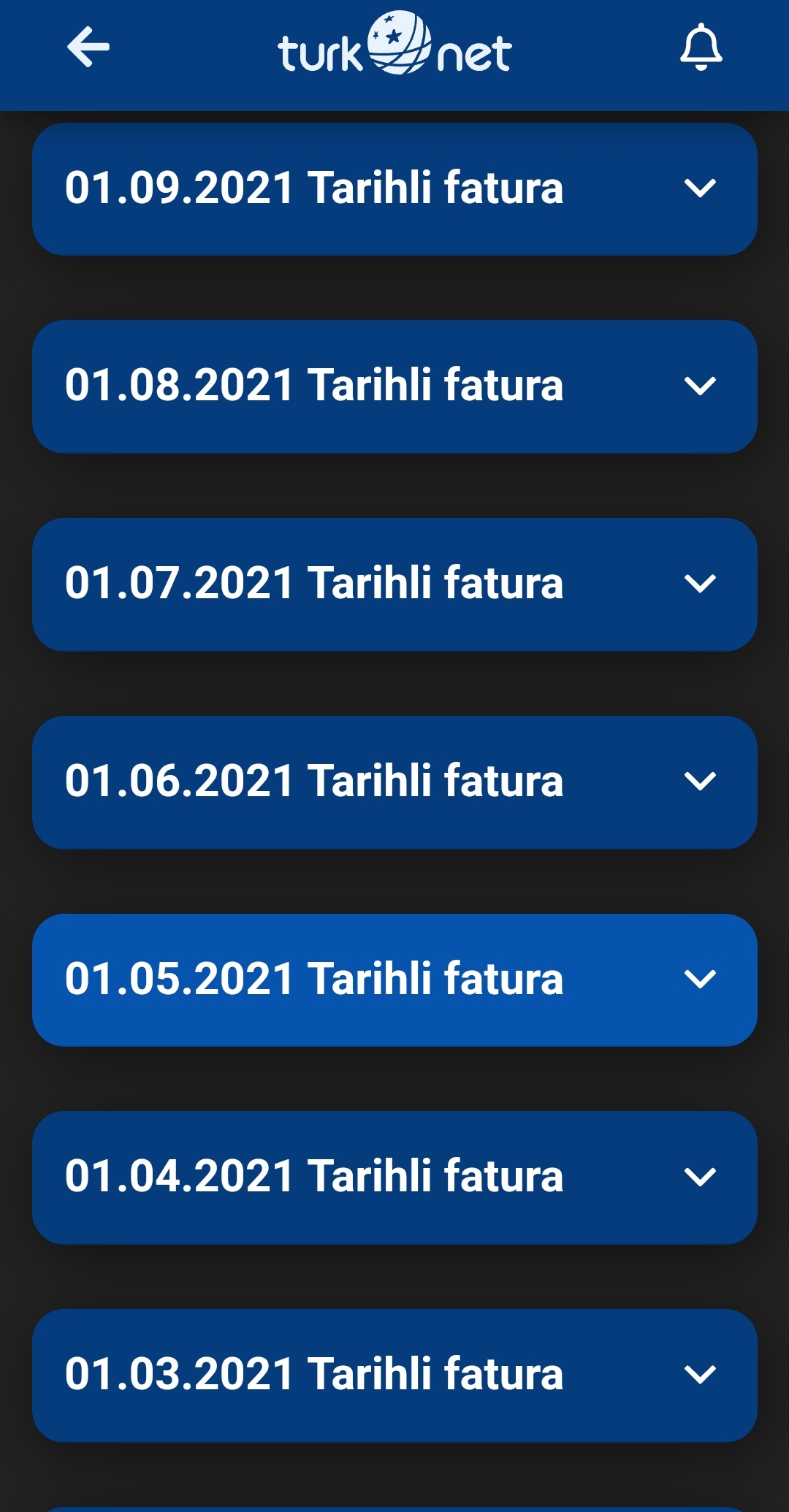Open the notifications bell
The width and height of the screenshot is (789, 1512).
(701, 47)
